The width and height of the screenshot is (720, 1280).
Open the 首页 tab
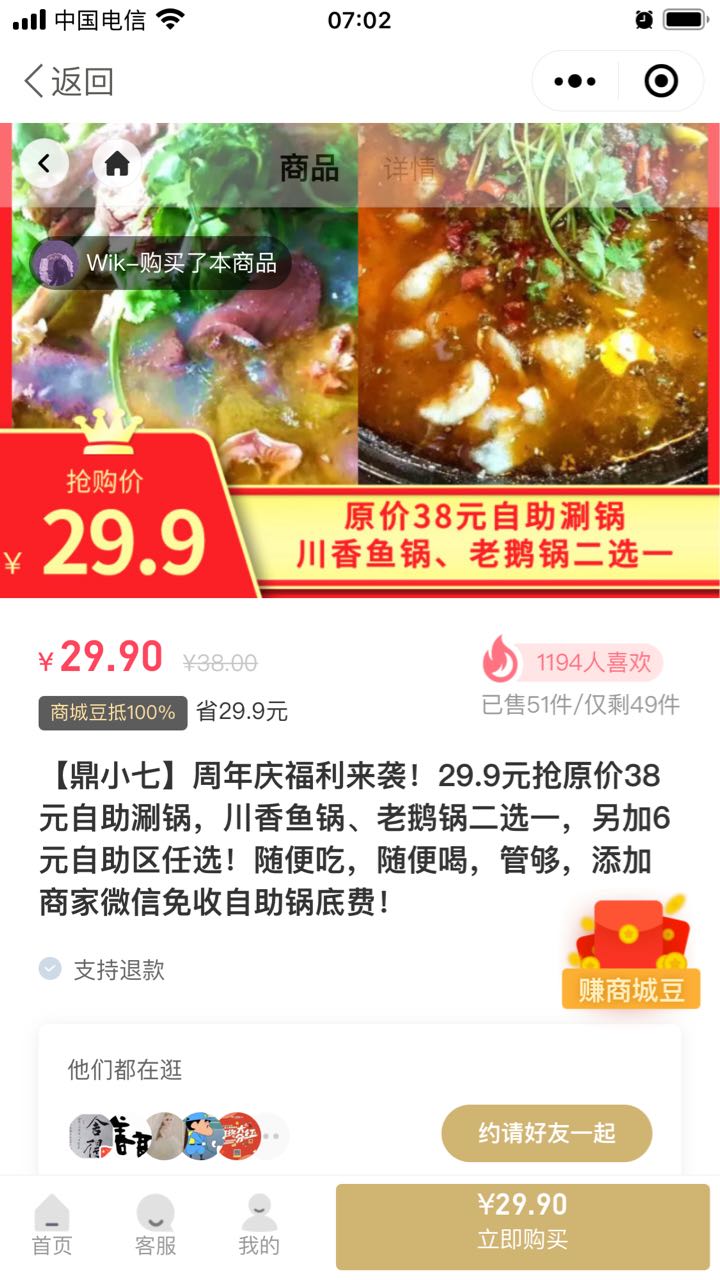[x=52, y=1226]
